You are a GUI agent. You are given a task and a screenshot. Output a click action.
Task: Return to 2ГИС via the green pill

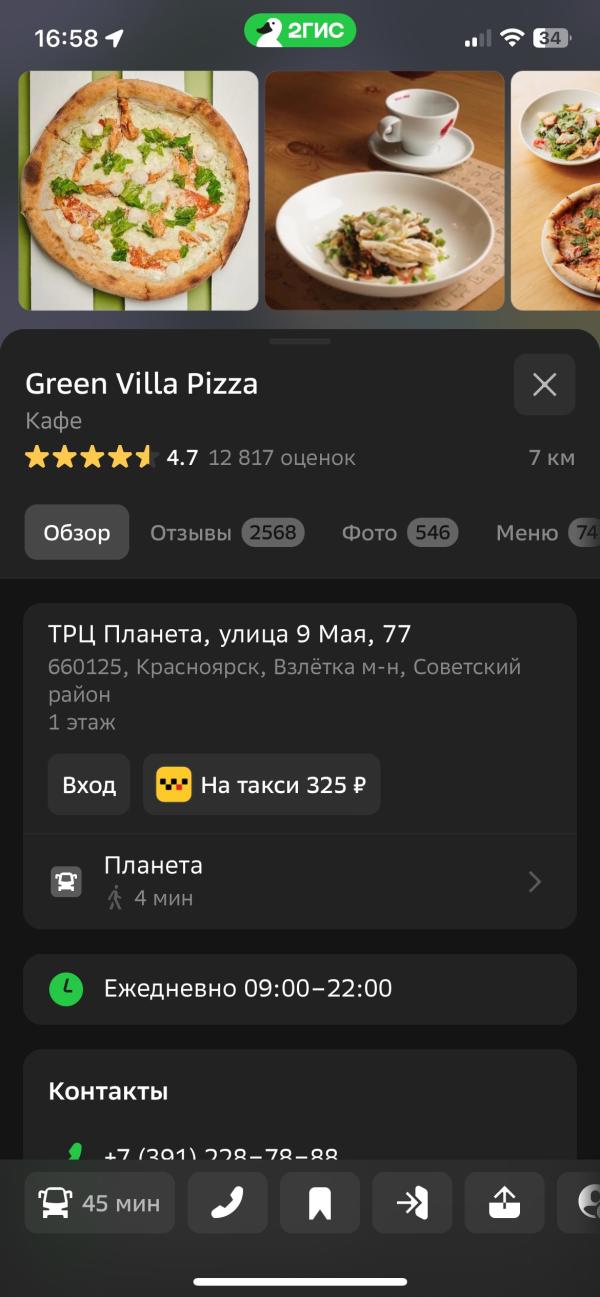tap(300, 31)
